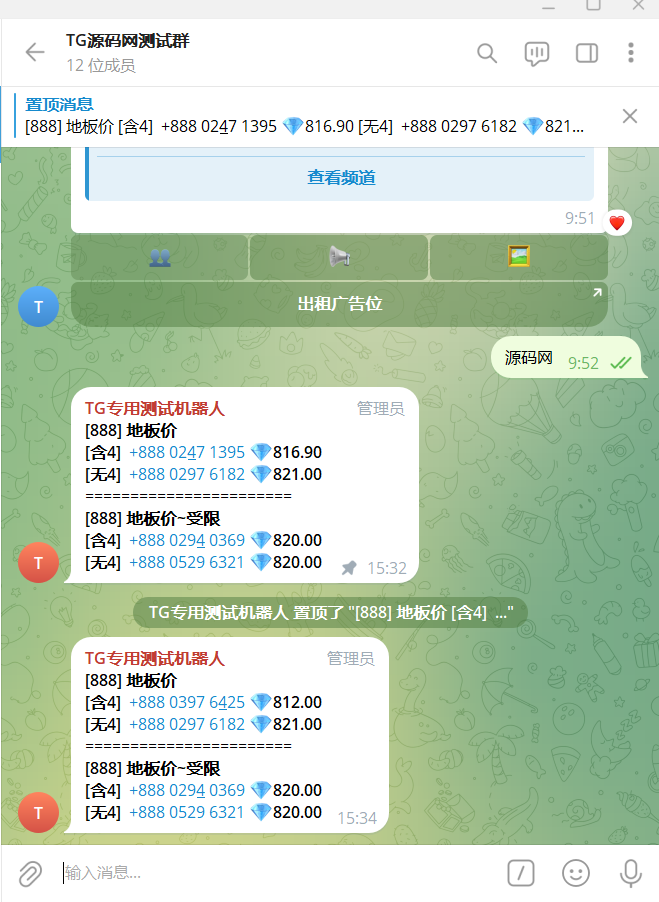Tap the megaphone inline button
The image size is (659, 902).
pyautogui.click(x=339, y=257)
